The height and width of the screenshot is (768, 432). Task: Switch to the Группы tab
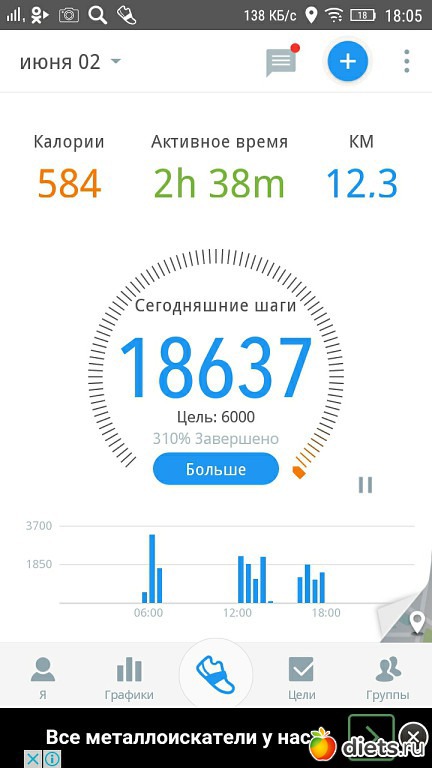(x=388, y=678)
